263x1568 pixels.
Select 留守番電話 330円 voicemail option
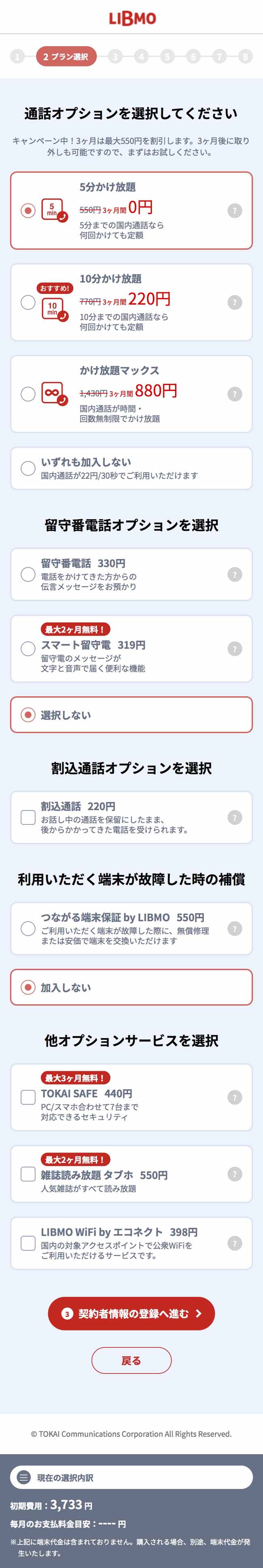coord(28,574)
